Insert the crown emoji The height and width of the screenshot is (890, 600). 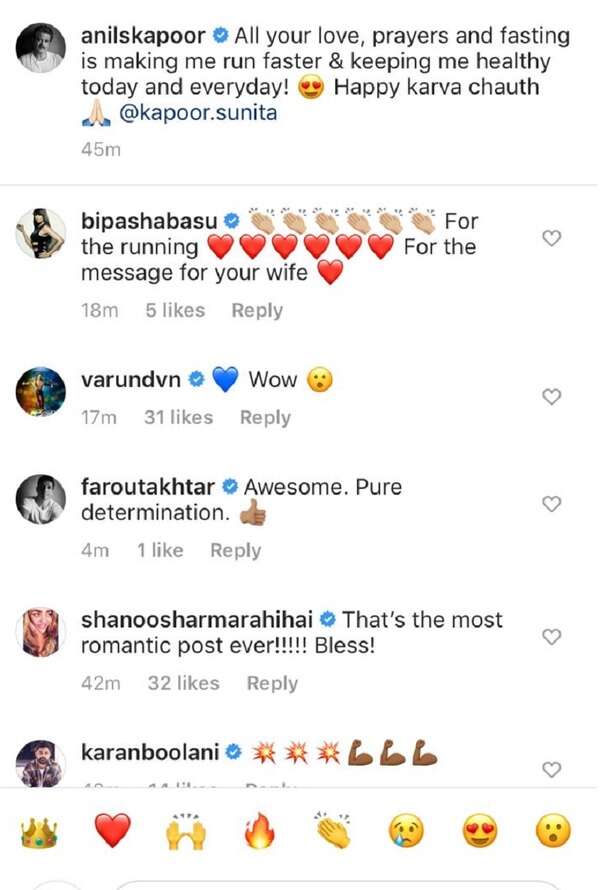(x=39, y=830)
